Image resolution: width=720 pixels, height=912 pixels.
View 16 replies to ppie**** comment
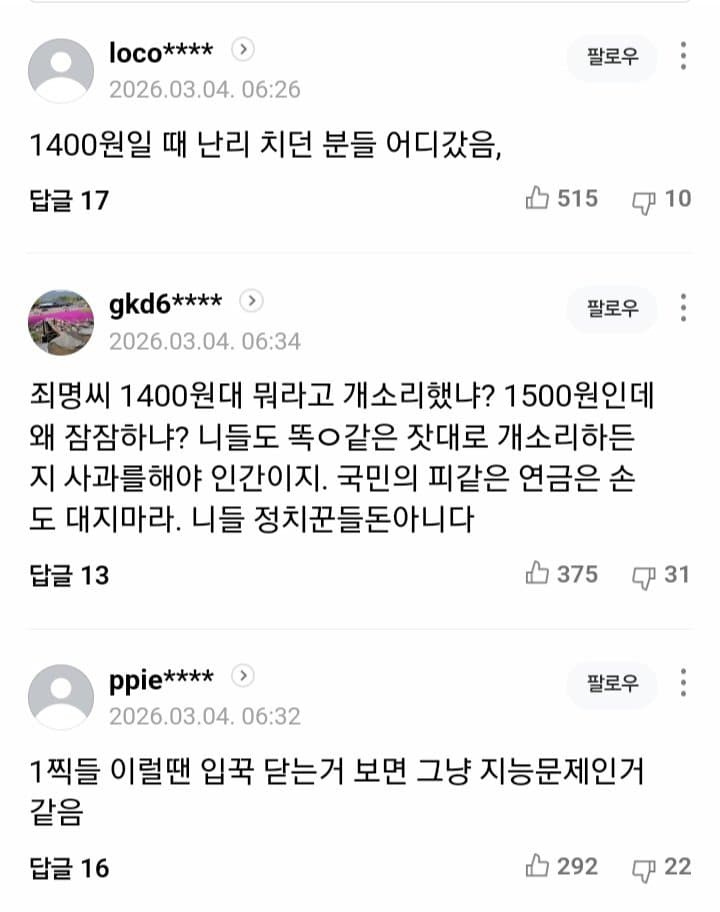click(69, 867)
